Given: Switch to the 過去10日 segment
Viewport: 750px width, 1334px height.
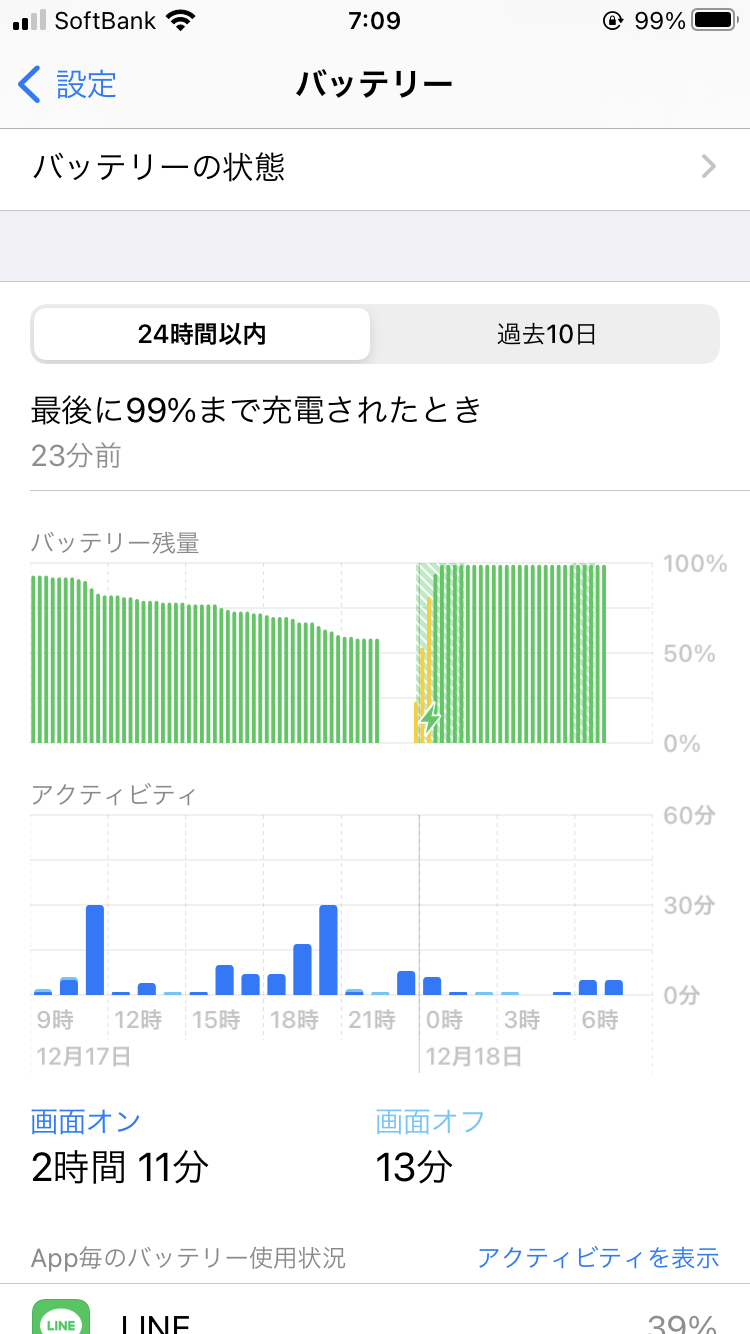Looking at the screenshot, I should click(546, 334).
